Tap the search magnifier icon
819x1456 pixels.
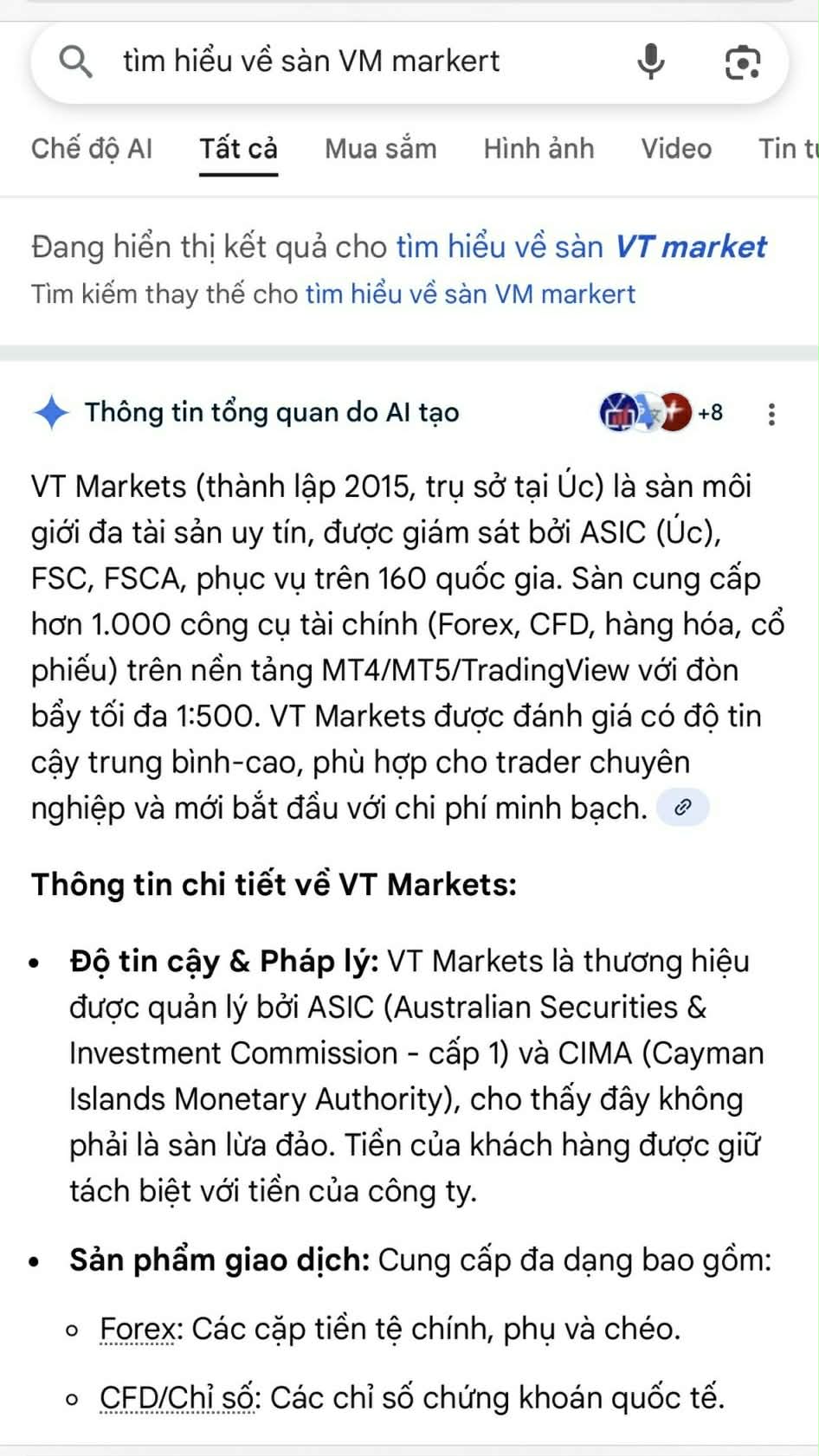[76, 61]
